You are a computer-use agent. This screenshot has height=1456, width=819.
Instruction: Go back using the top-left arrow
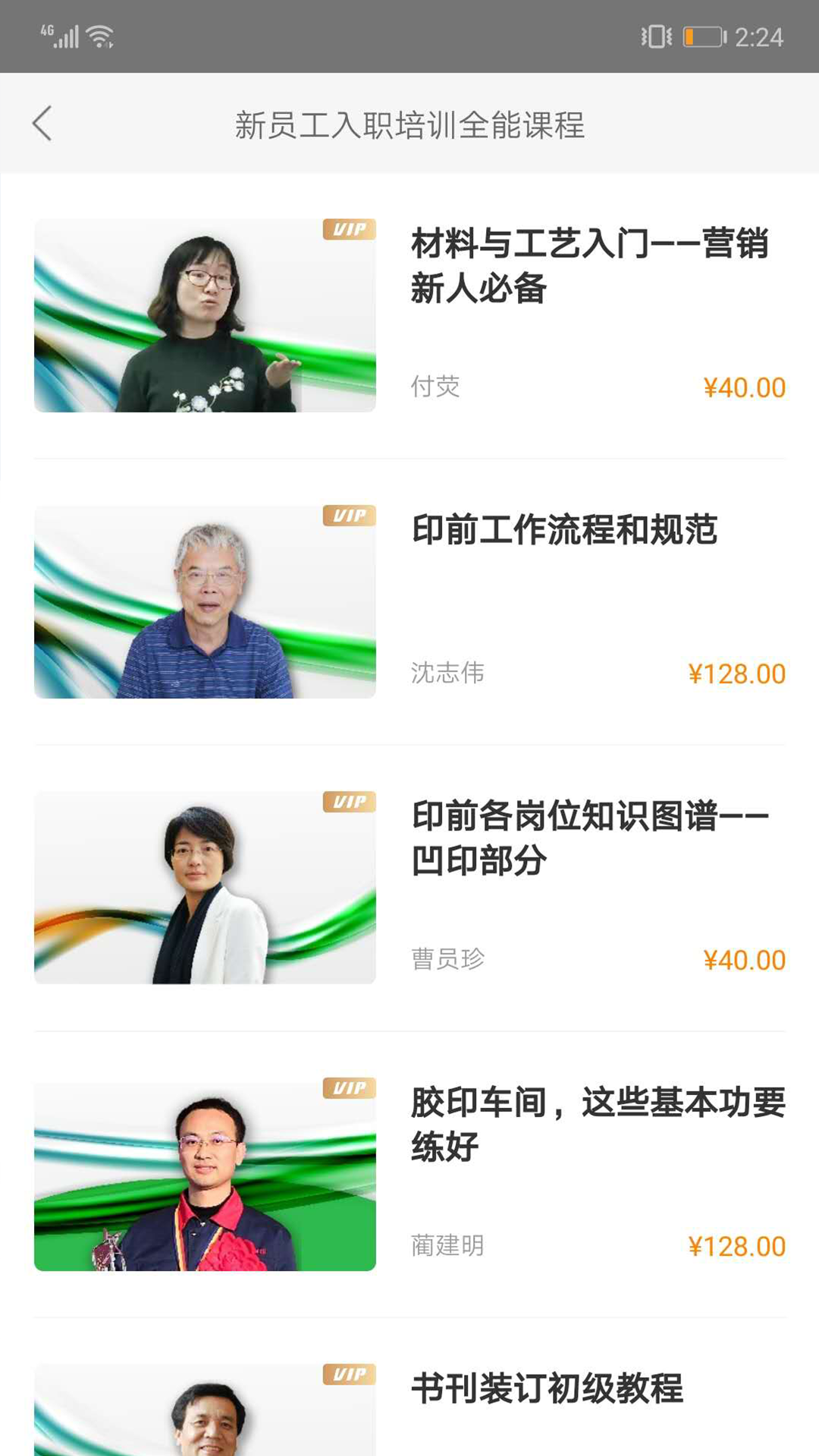42,124
